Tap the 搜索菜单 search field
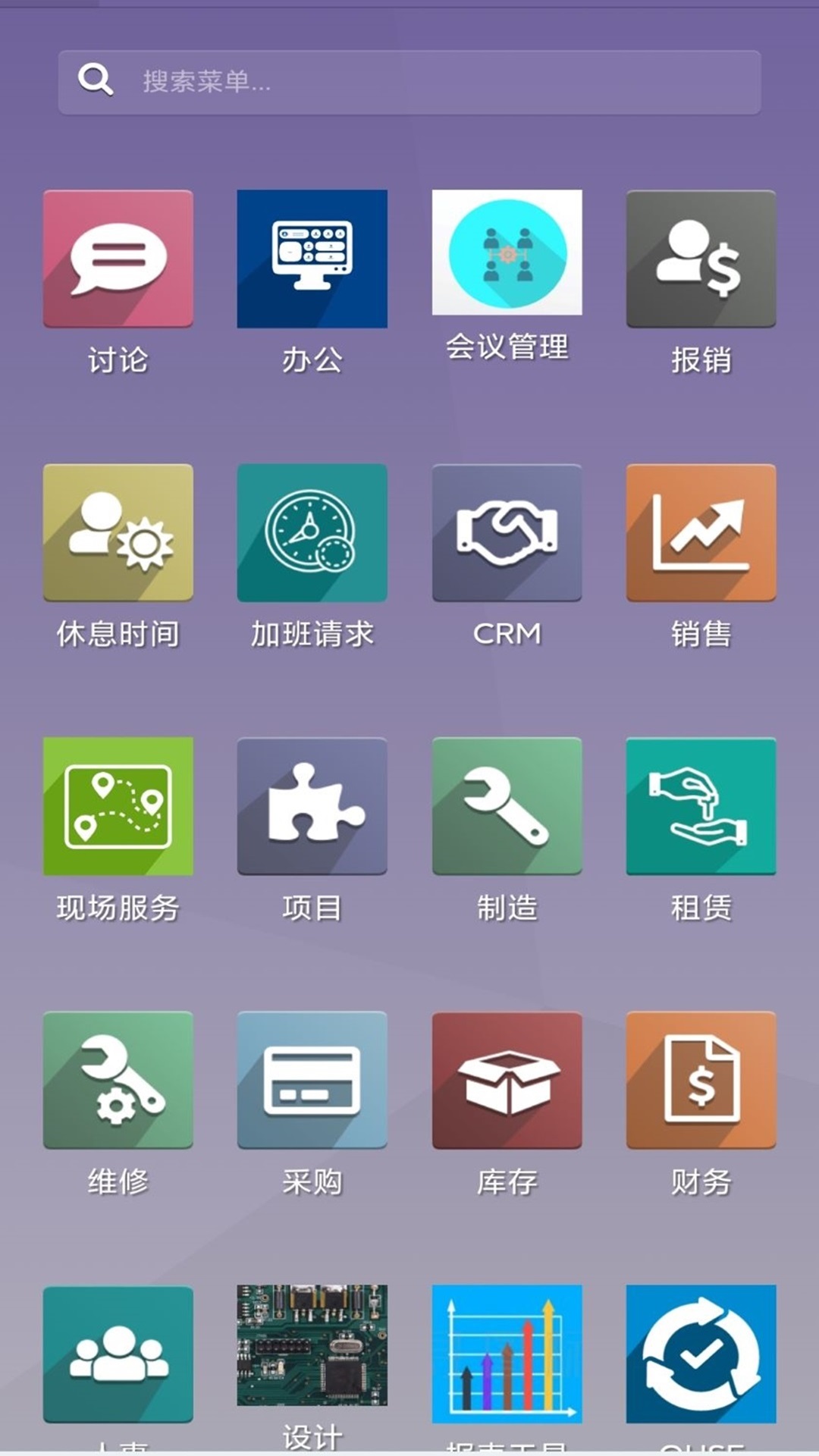819x1456 pixels. tap(409, 82)
